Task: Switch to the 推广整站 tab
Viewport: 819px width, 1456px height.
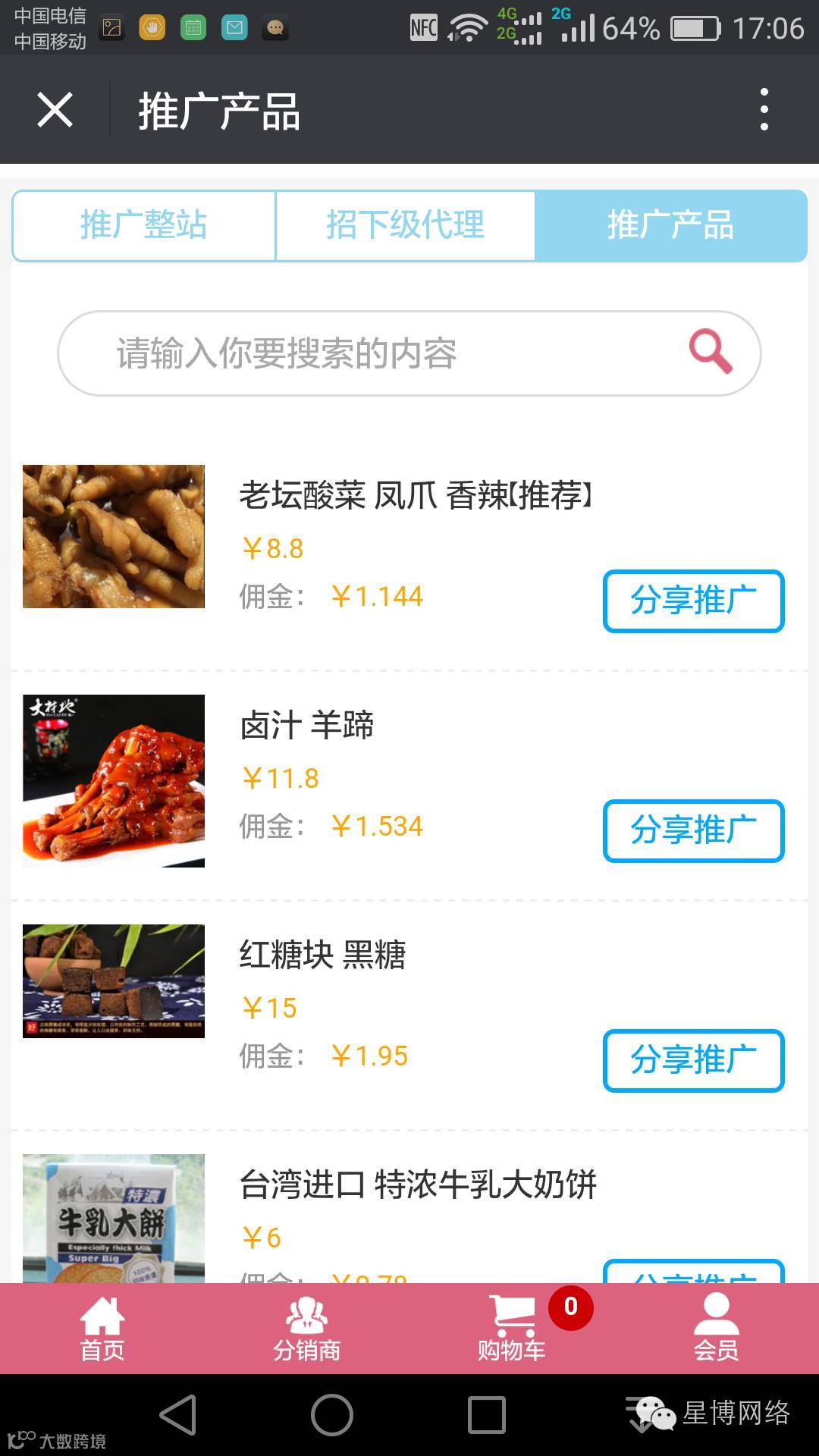Action: [x=144, y=225]
